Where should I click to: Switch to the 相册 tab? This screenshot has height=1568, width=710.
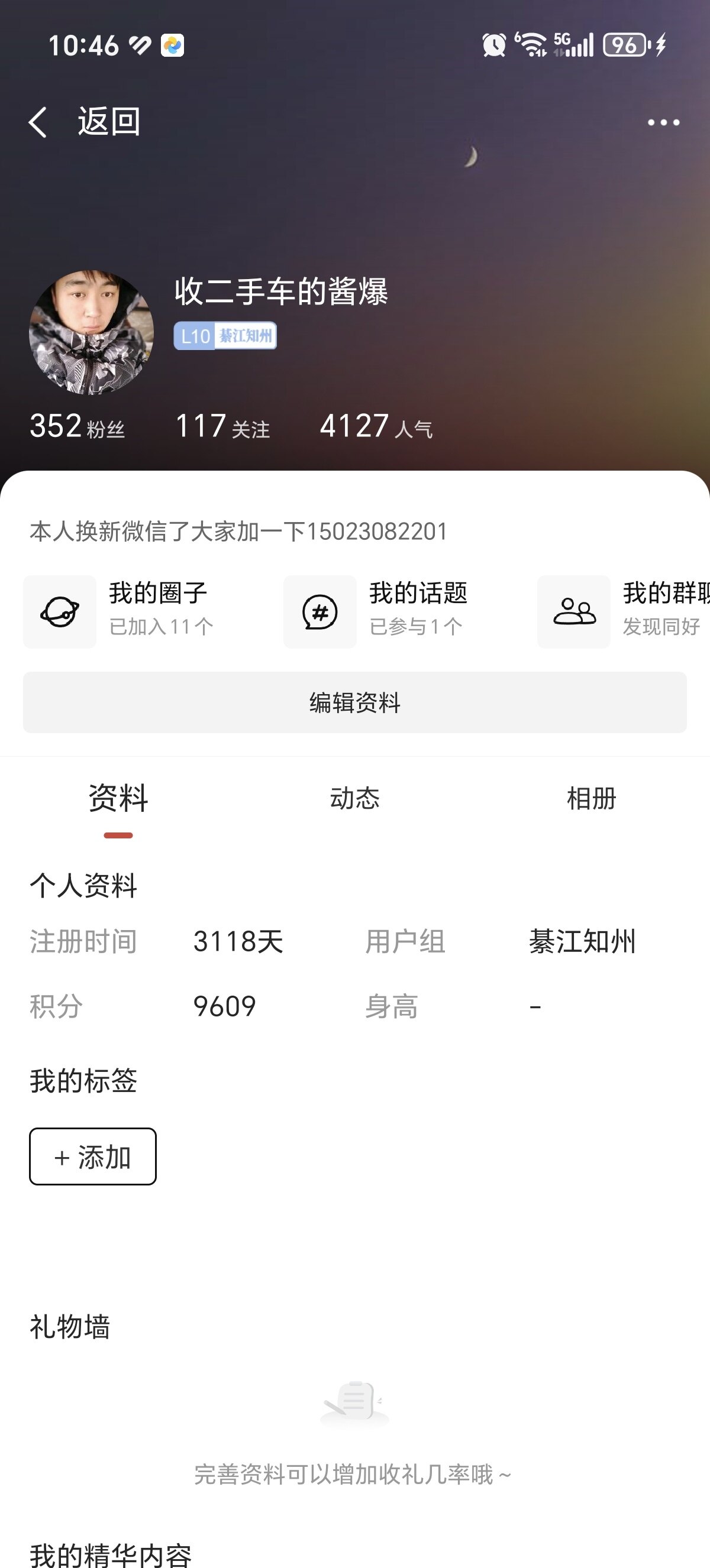click(591, 798)
